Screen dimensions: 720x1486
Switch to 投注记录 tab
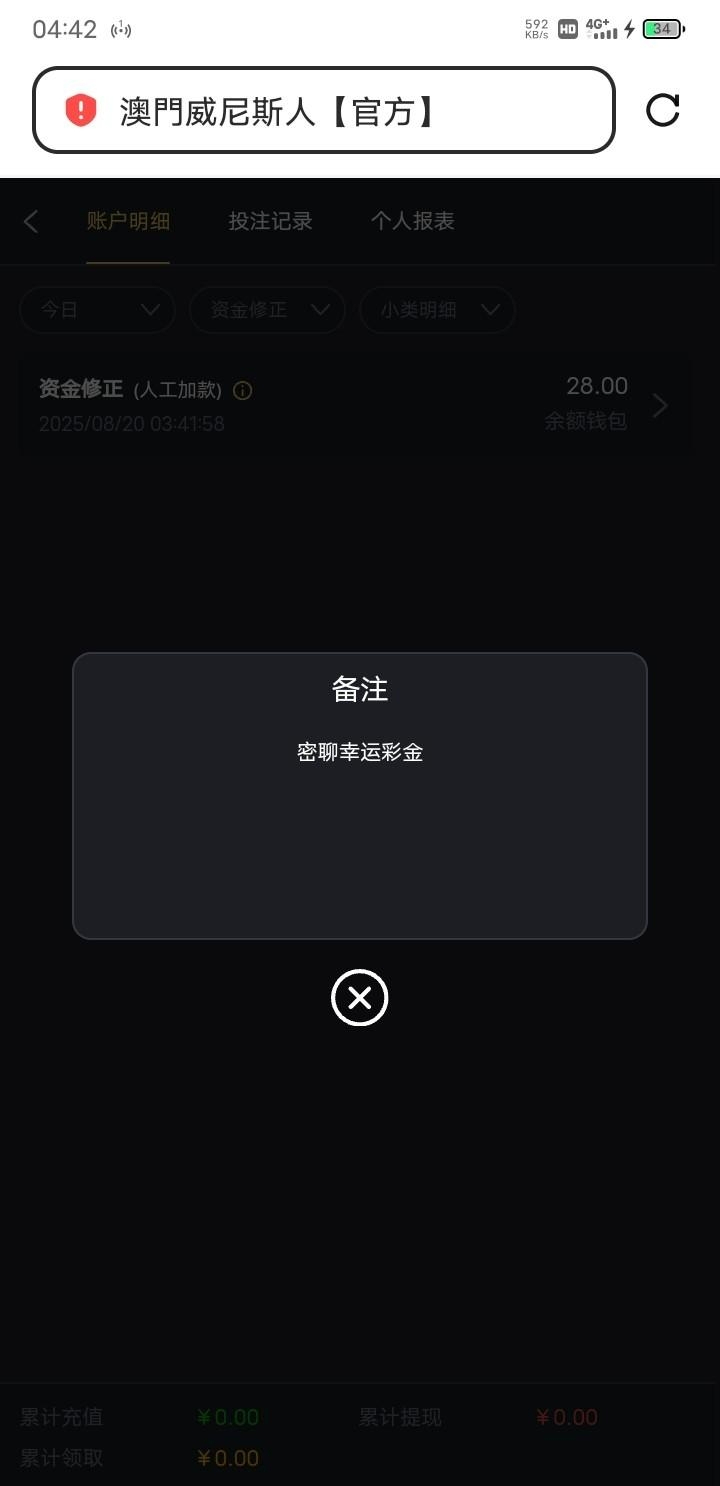(270, 221)
